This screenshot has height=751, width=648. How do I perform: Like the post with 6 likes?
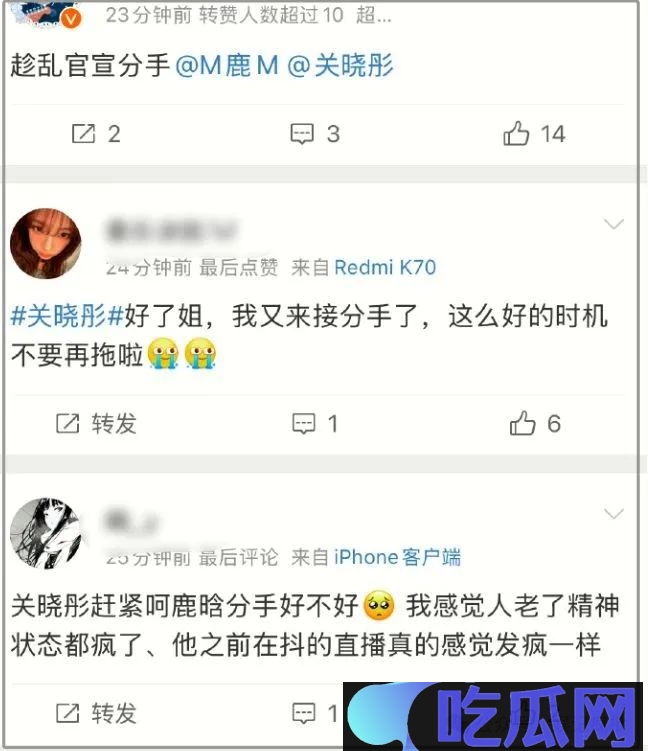[535, 424]
